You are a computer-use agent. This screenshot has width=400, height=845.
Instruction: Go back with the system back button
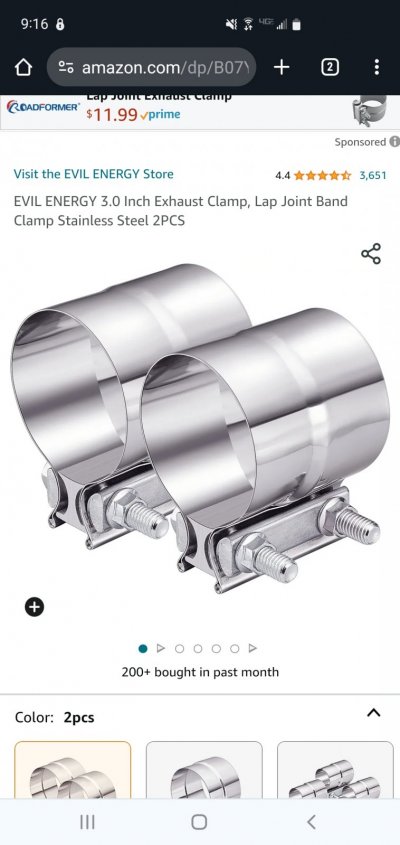pyautogui.click(x=311, y=822)
